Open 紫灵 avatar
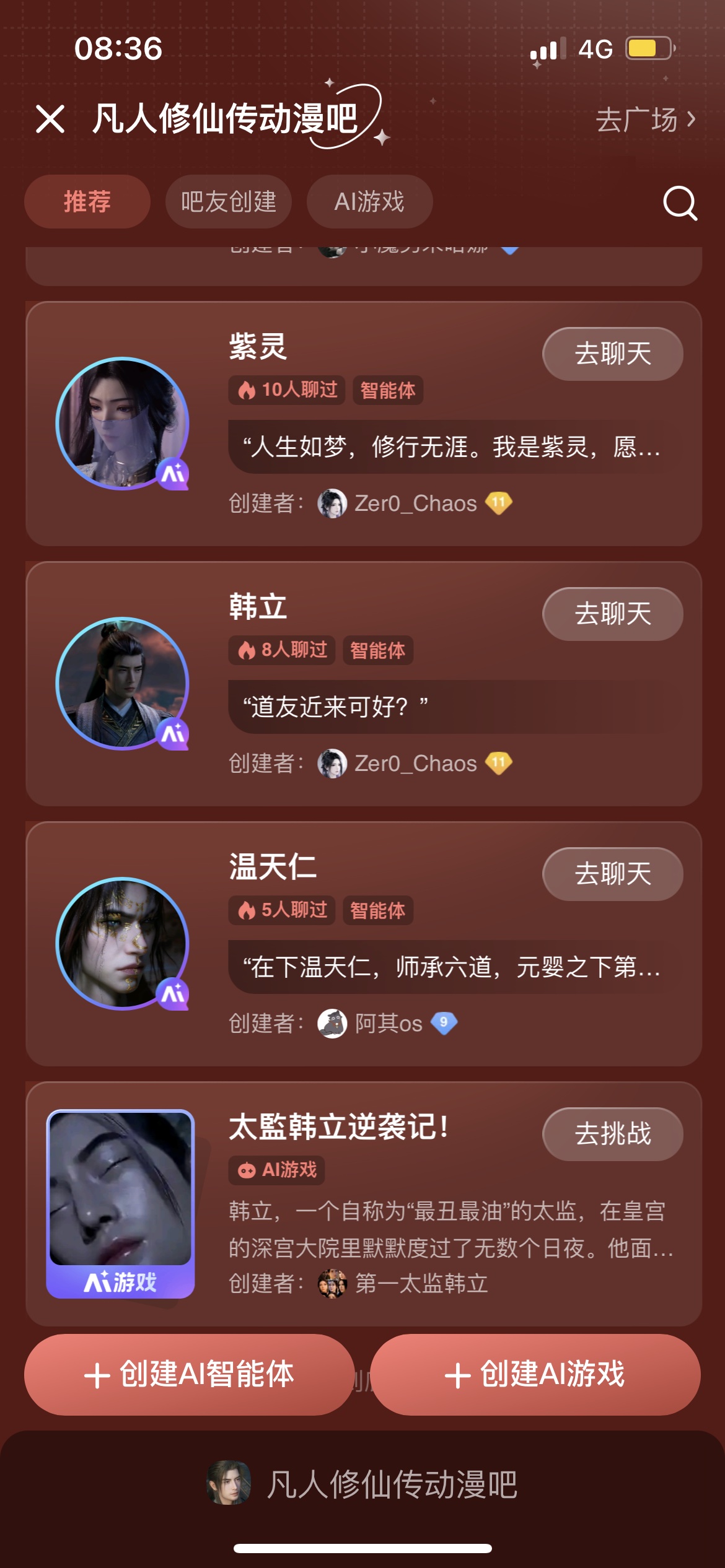This screenshot has height=1568, width=725. coord(122,424)
